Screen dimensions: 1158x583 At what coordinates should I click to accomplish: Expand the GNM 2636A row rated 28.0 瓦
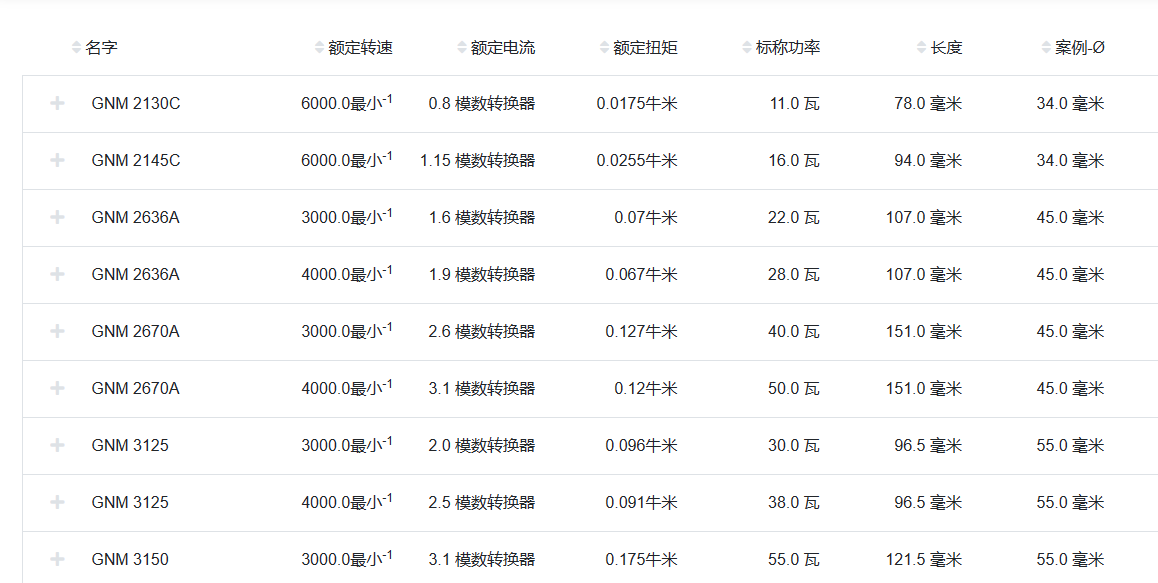[x=57, y=274]
